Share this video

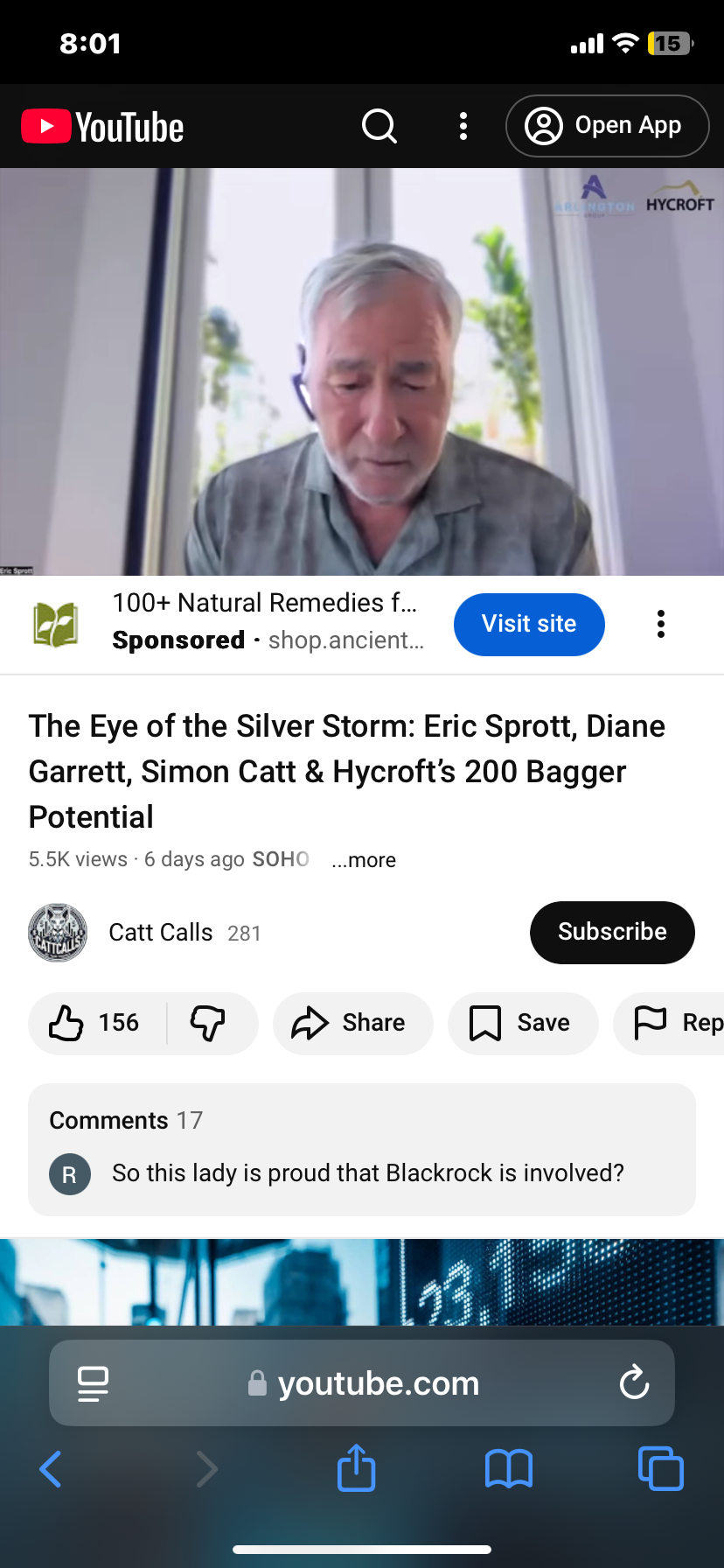352,1023
